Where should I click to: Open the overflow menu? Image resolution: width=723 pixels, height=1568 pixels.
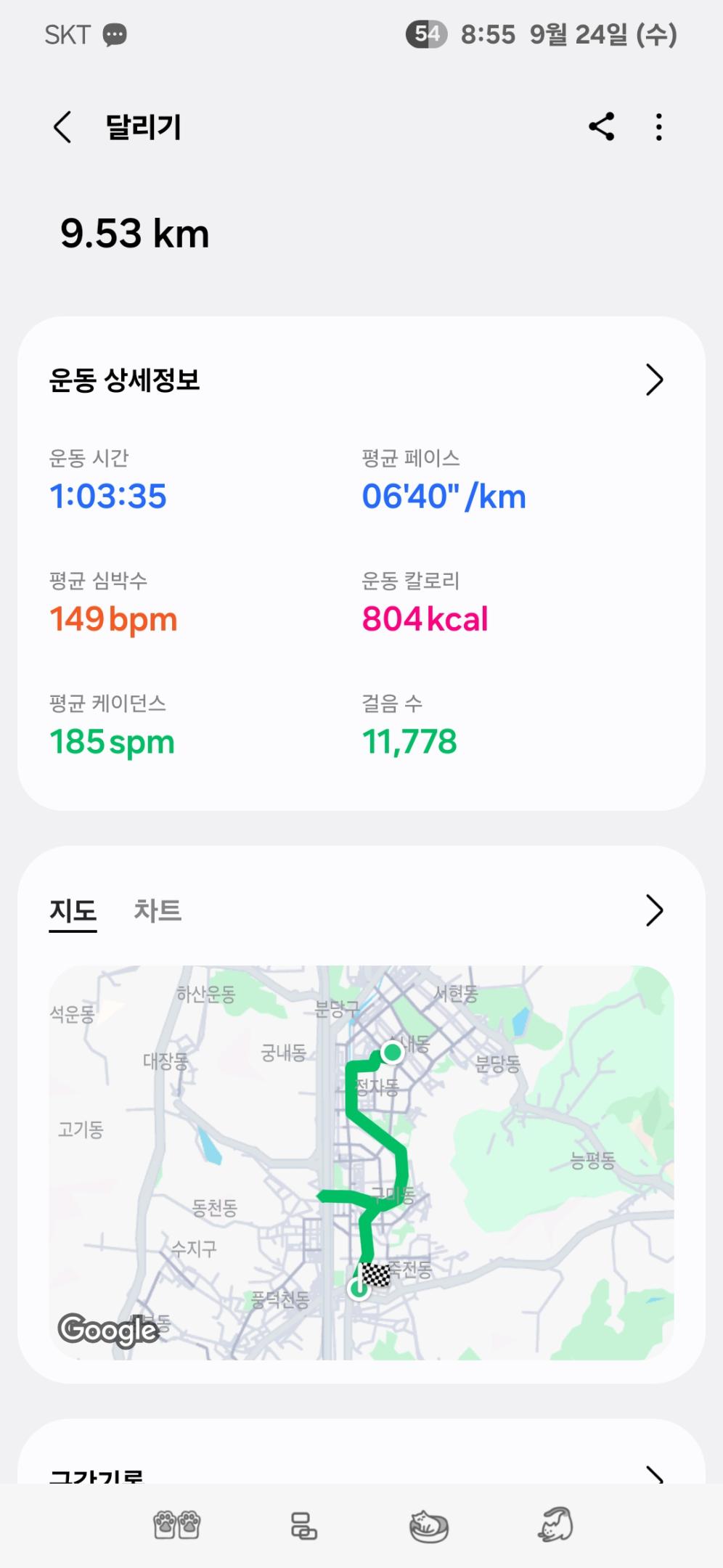[658, 127]
